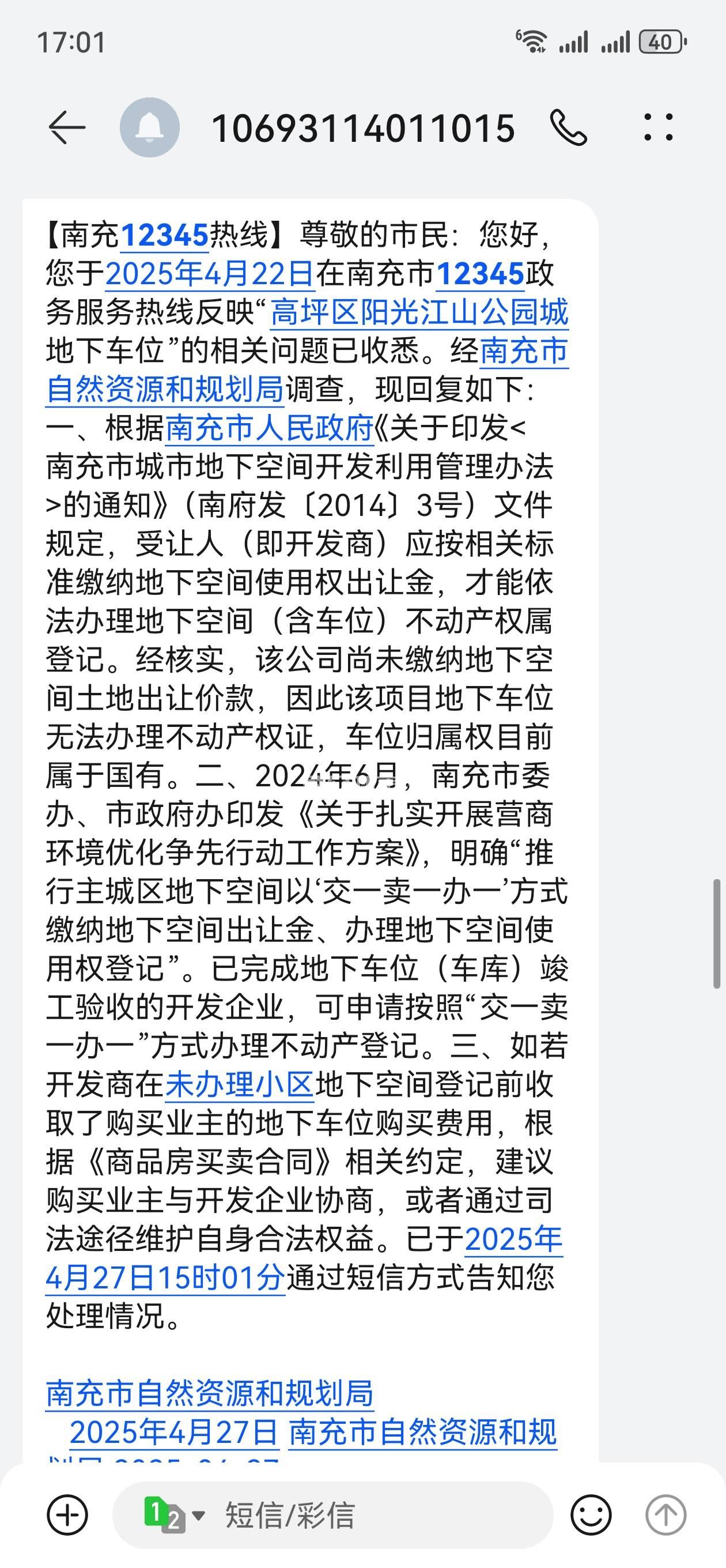Viewport: 726px width, 1568px height.
Task: Send the message with the arrow button
Action: (665, 1515)
